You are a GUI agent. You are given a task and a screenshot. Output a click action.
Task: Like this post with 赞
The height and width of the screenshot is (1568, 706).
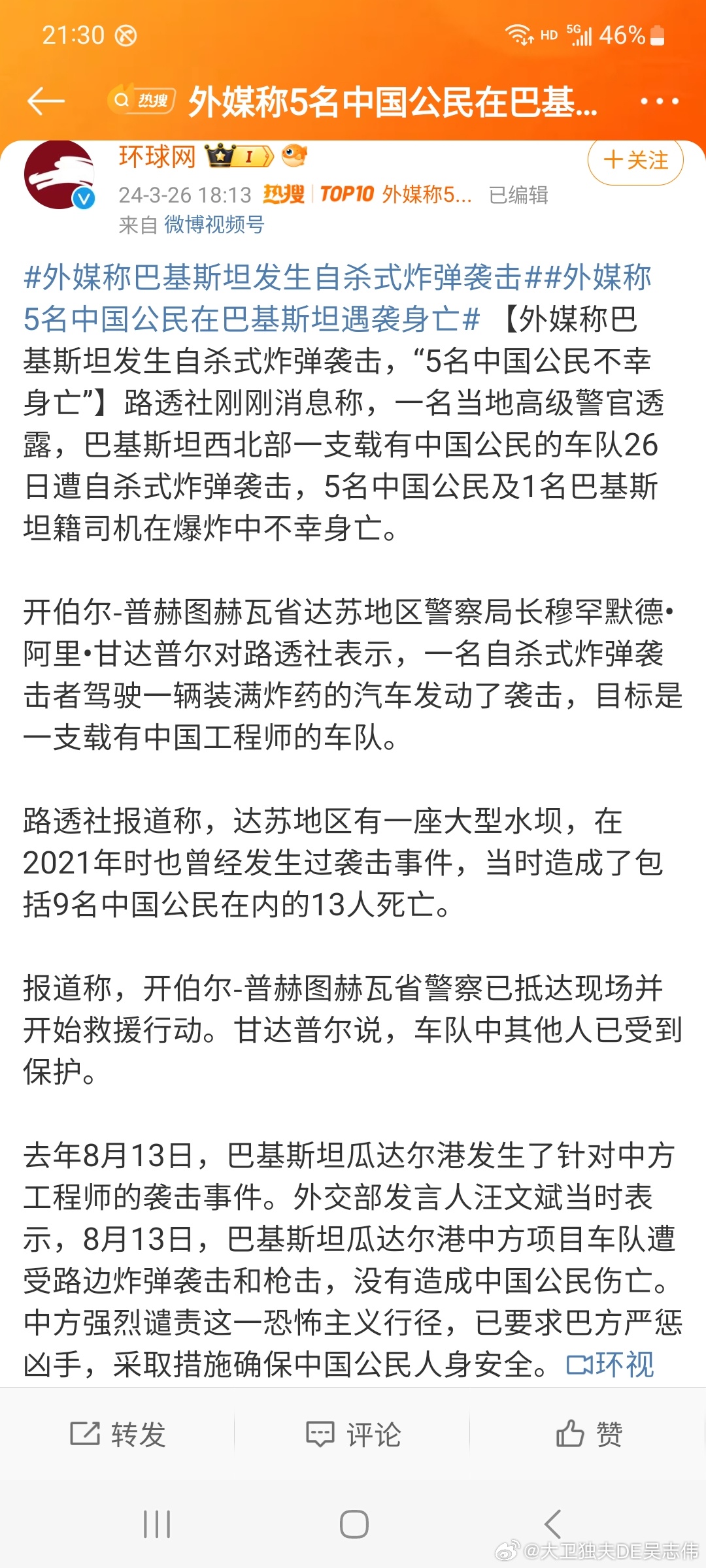coord(588,1434)
